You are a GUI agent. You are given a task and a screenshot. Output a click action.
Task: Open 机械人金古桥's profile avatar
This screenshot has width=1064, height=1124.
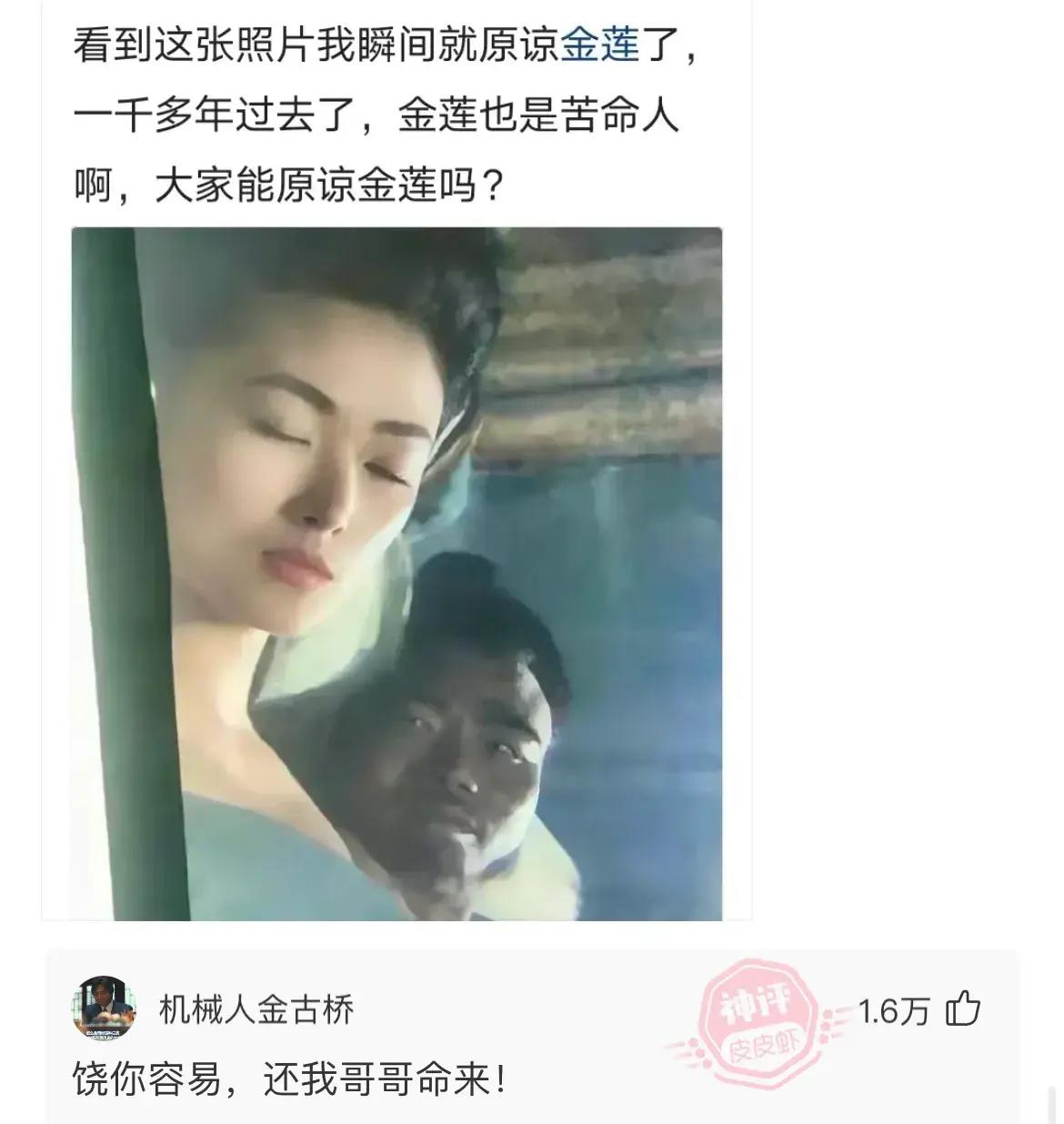[x=104, y=1008]
